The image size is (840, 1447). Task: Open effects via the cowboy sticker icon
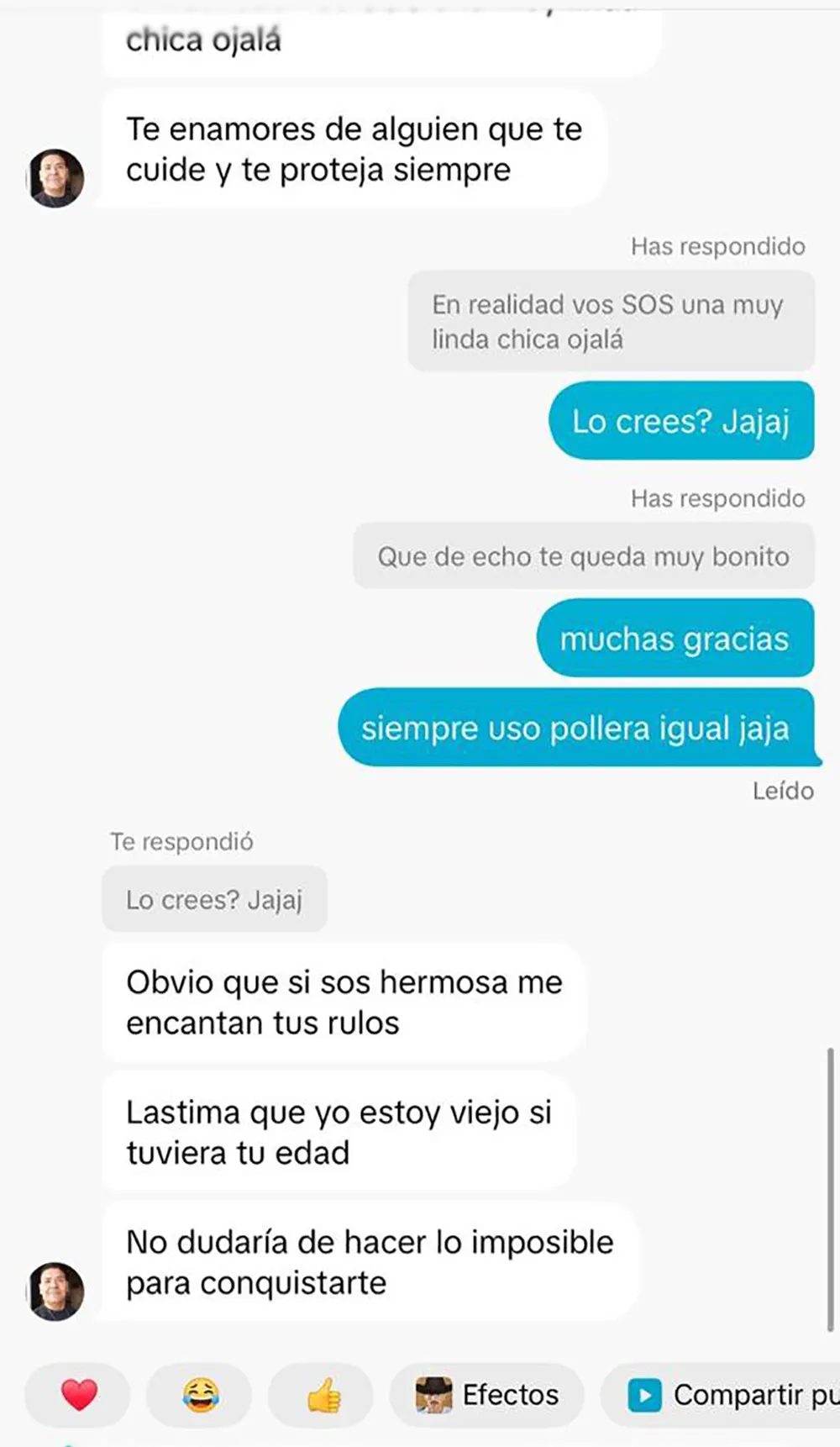433,1394
